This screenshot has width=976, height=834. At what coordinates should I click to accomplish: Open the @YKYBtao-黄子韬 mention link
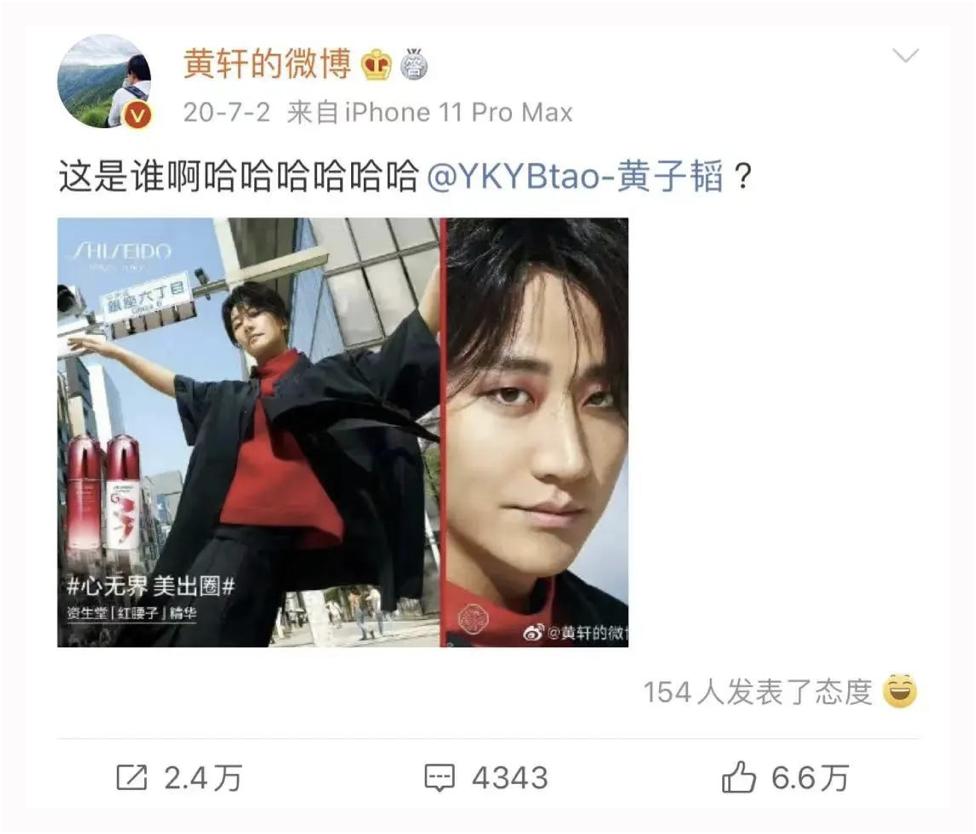coord(574,178)
